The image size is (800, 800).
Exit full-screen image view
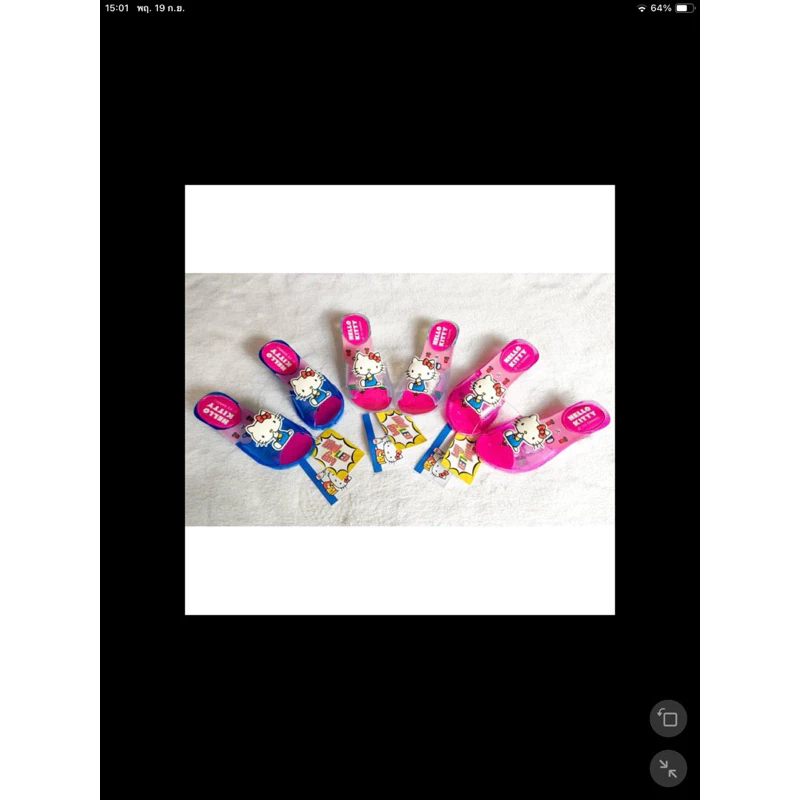tap(668, 768)
